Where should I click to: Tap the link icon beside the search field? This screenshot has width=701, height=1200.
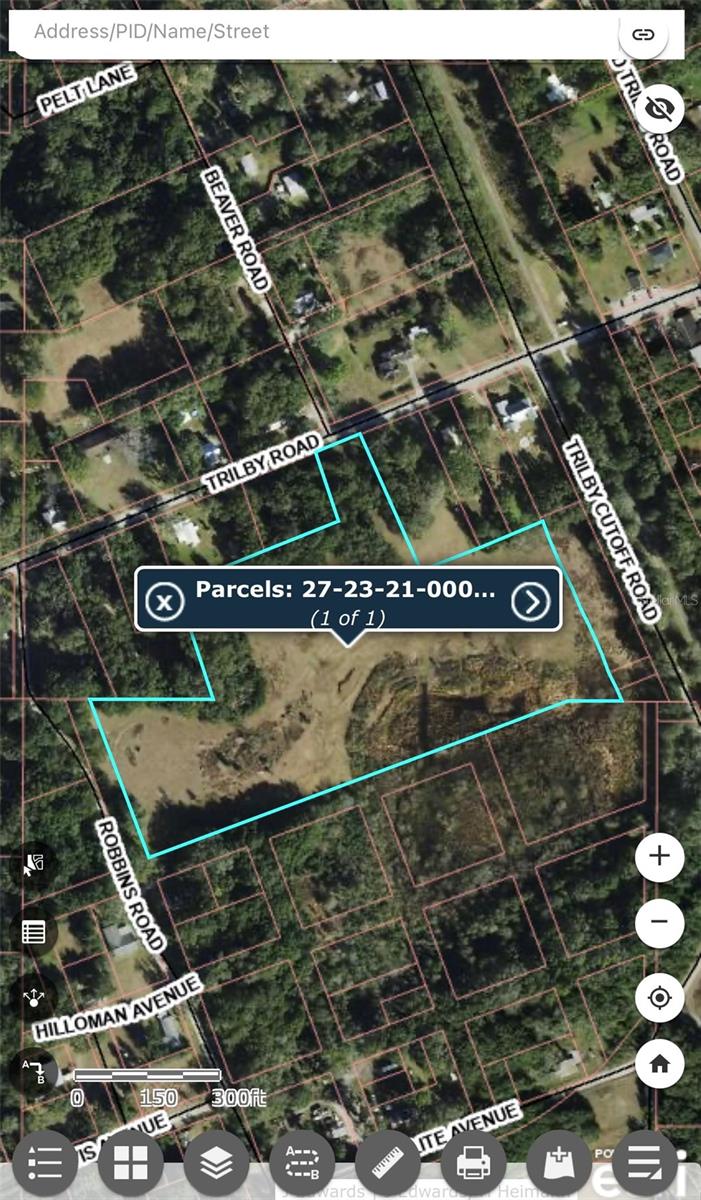(x=642, y=34)
